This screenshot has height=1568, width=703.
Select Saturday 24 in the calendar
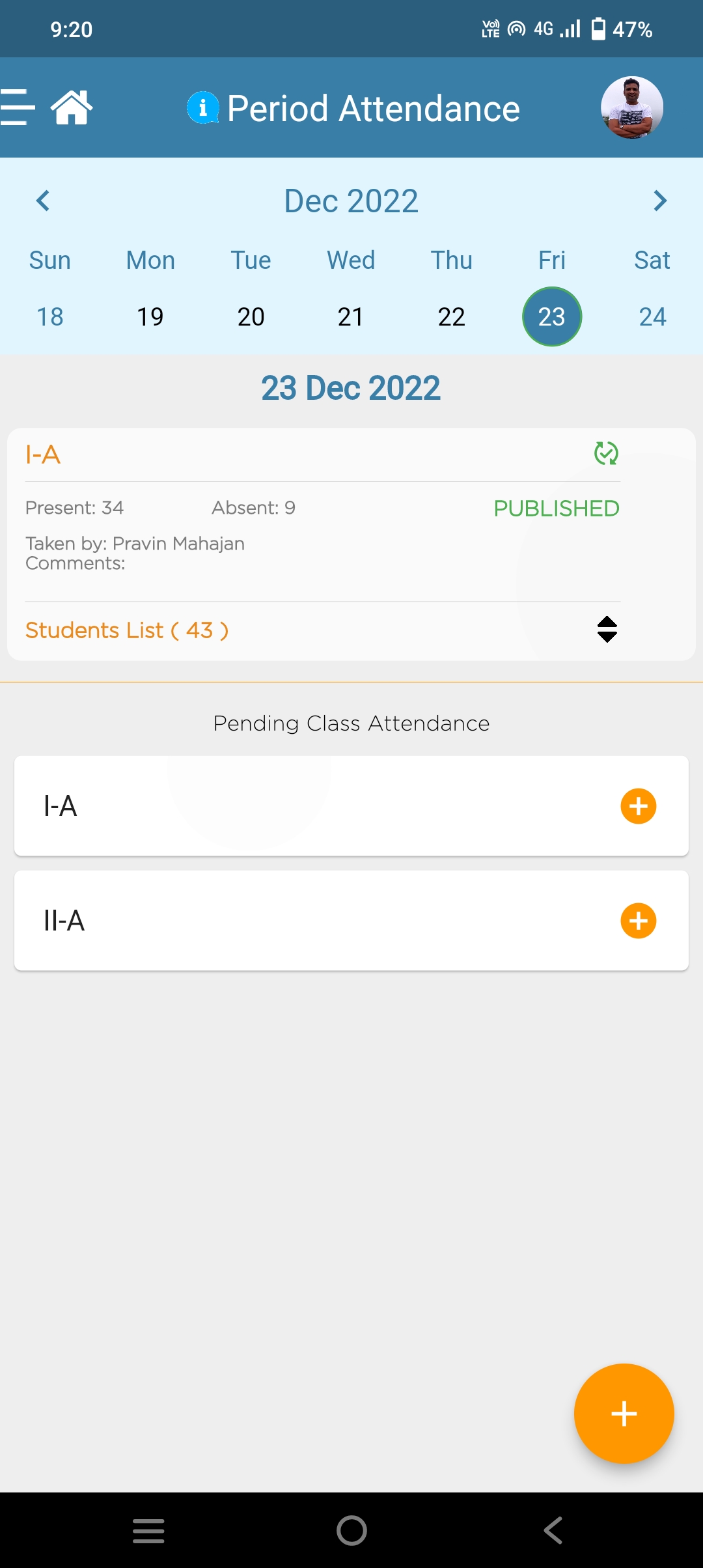pyautogui.click(x=652, y=317)
